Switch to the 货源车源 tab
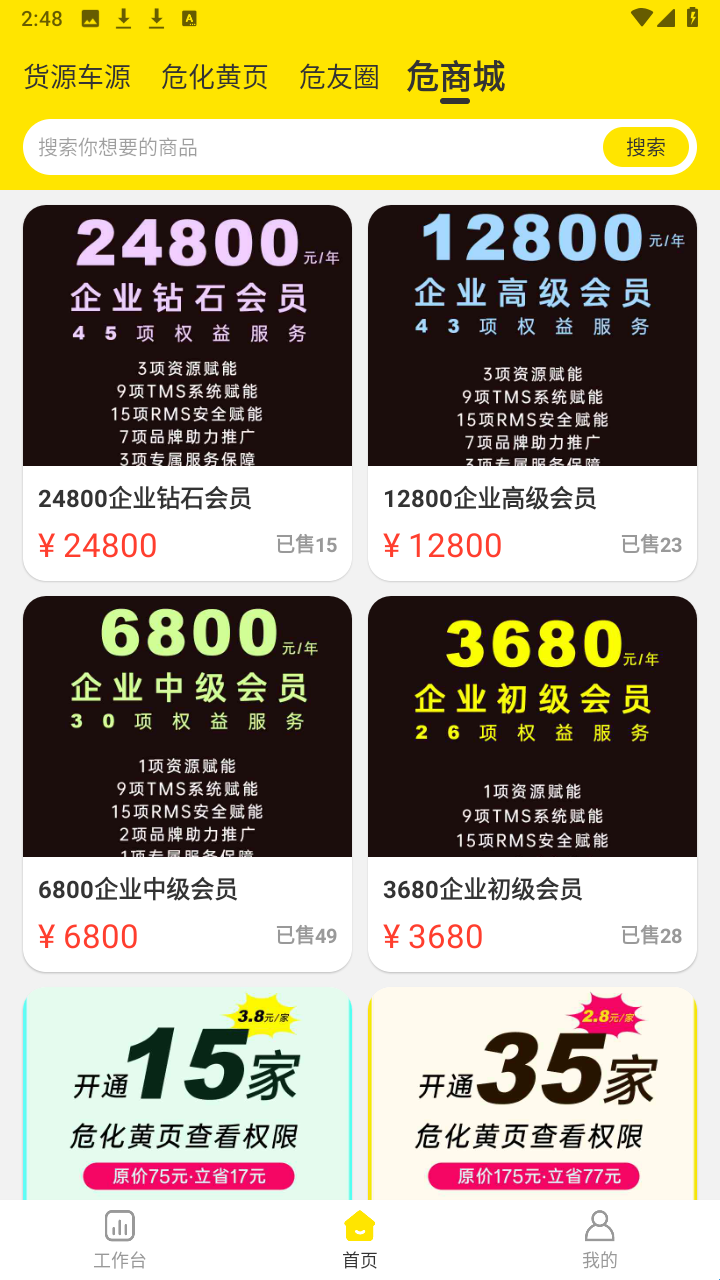The width and height of the screenshot is (720, 1280). click(x=77, y=77)
